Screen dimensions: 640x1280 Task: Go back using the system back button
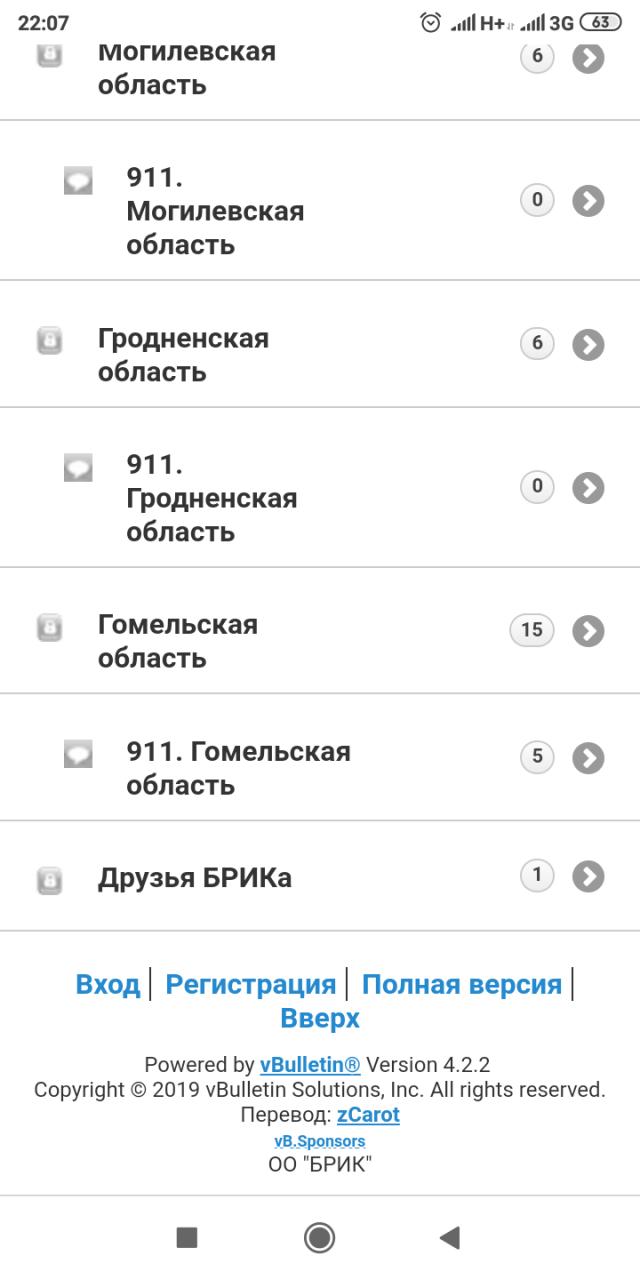(449, 1238)
